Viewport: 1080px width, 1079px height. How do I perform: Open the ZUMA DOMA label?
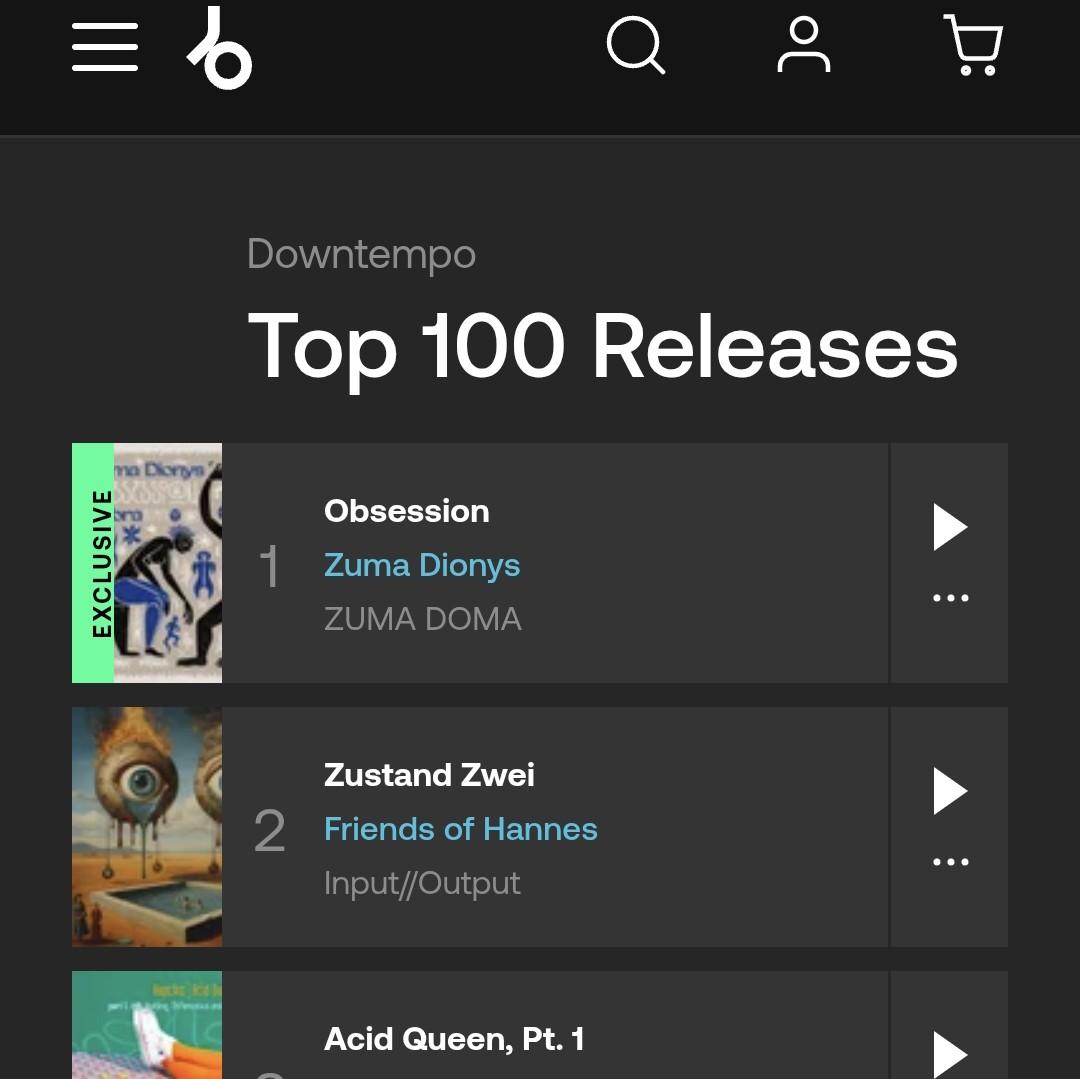(423, 619)
